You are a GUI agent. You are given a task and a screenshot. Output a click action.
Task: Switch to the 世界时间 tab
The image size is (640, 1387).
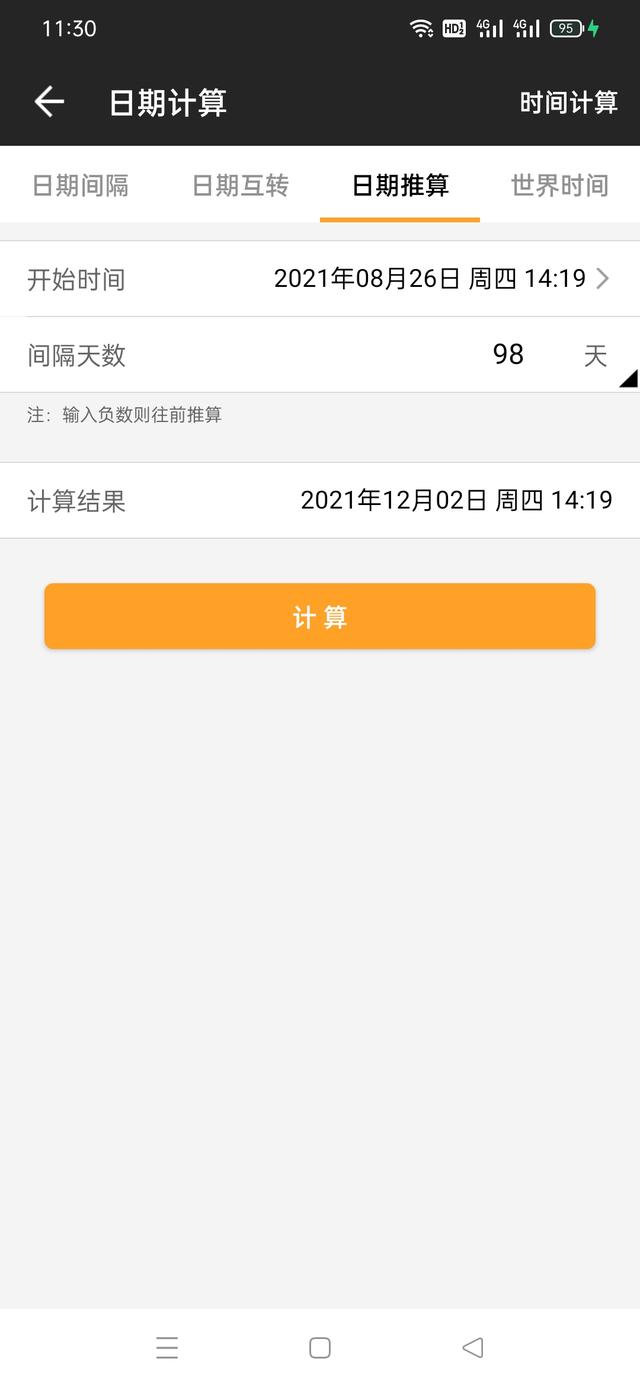(560, 185)
